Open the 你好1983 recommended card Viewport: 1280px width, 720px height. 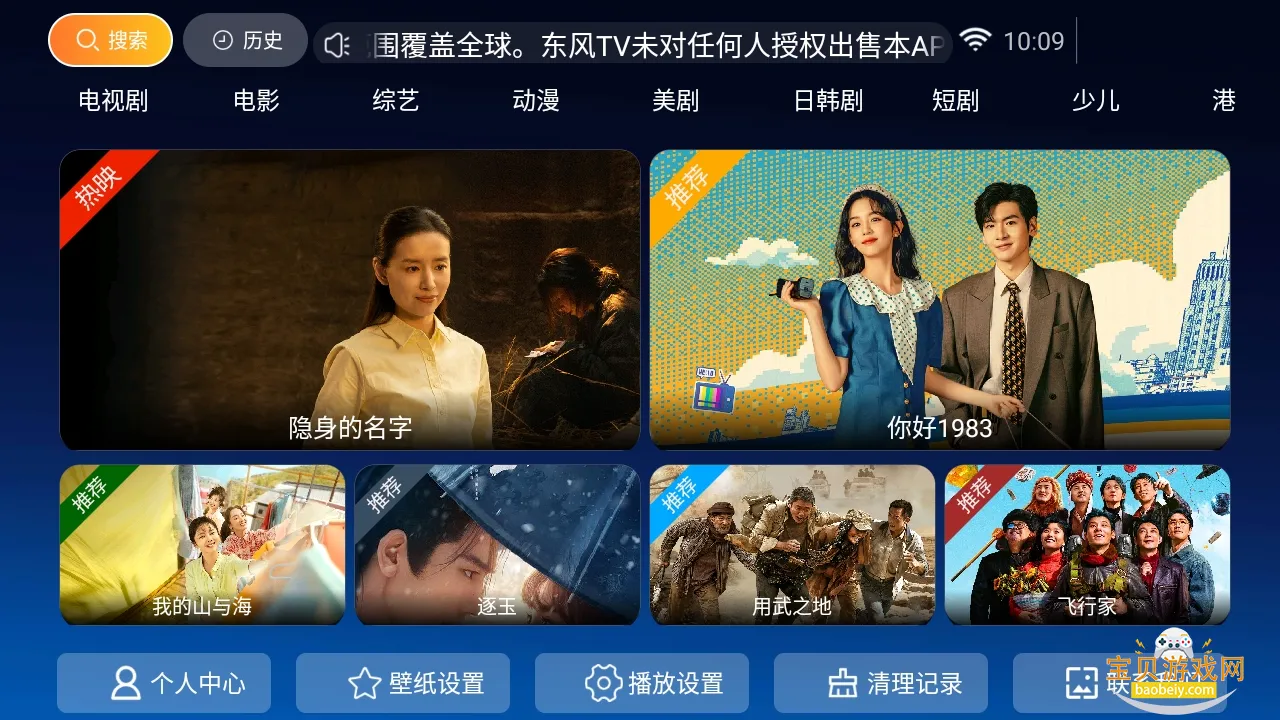[940, 300]
